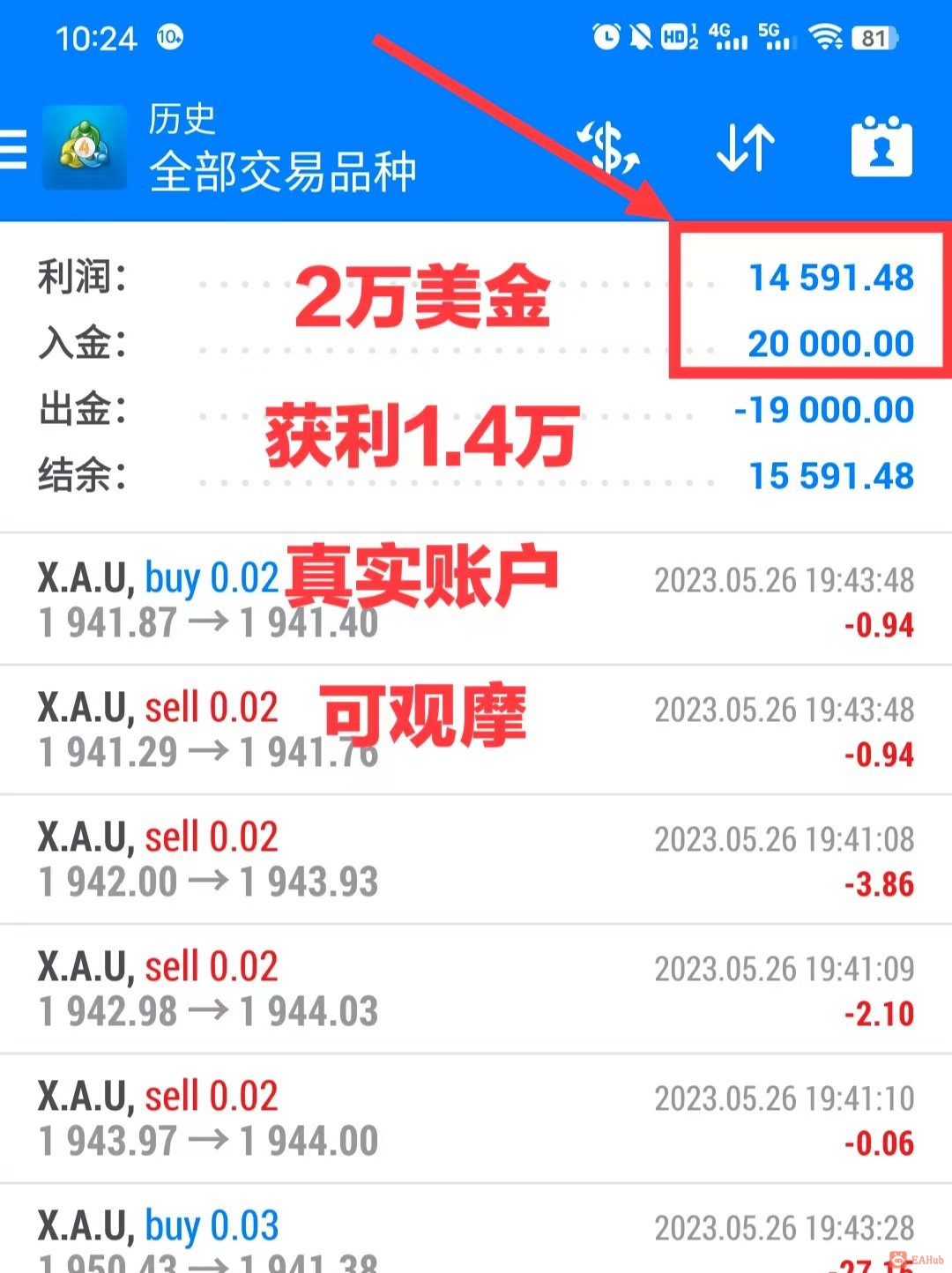
Task: Tap the currency conversion dollar icon
Action: pos(608,148)
